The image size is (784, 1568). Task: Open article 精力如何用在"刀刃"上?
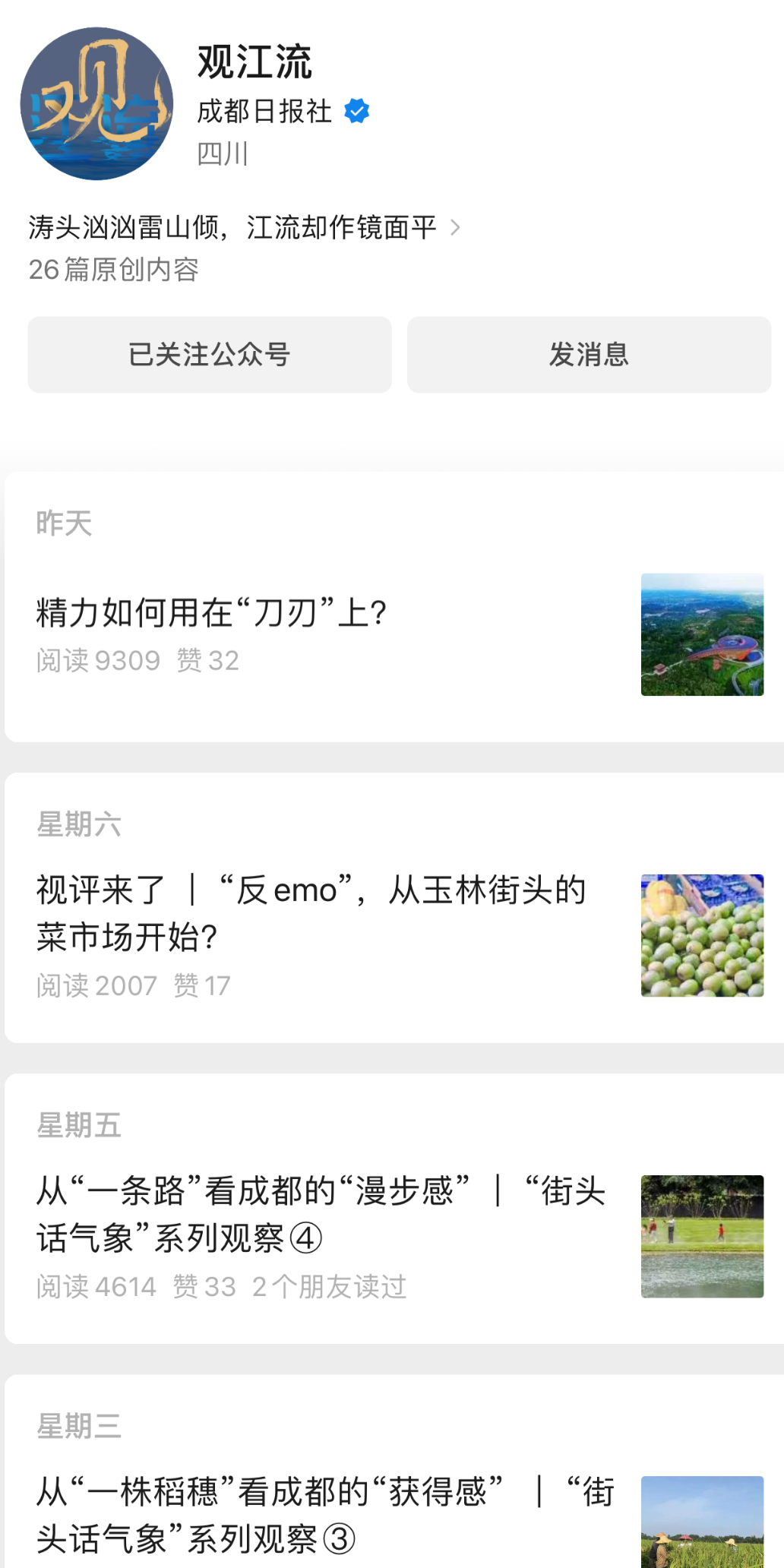click(213, 614)
